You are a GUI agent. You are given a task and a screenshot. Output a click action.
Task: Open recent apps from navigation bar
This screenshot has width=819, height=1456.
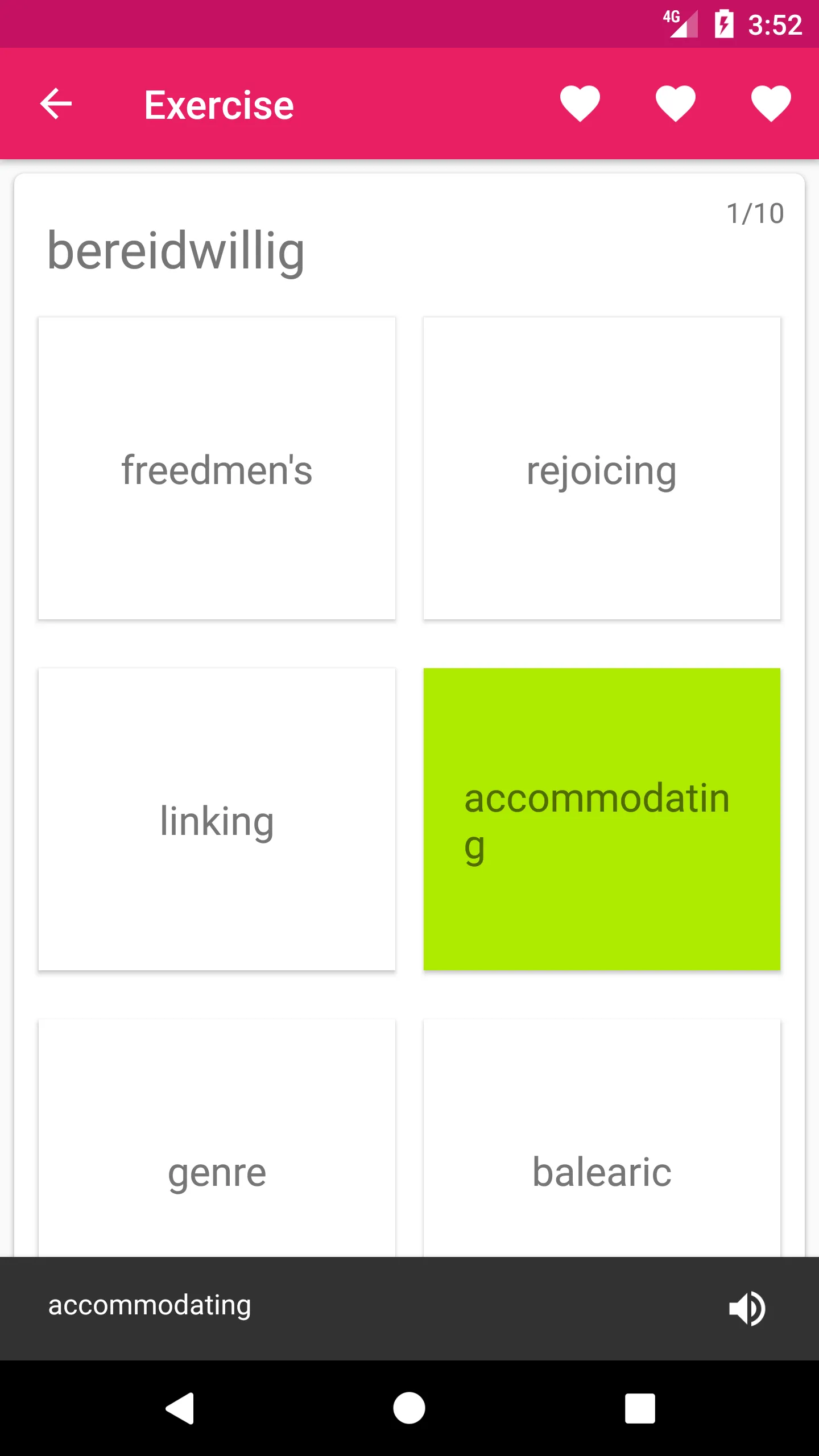tap(640, 1408)
